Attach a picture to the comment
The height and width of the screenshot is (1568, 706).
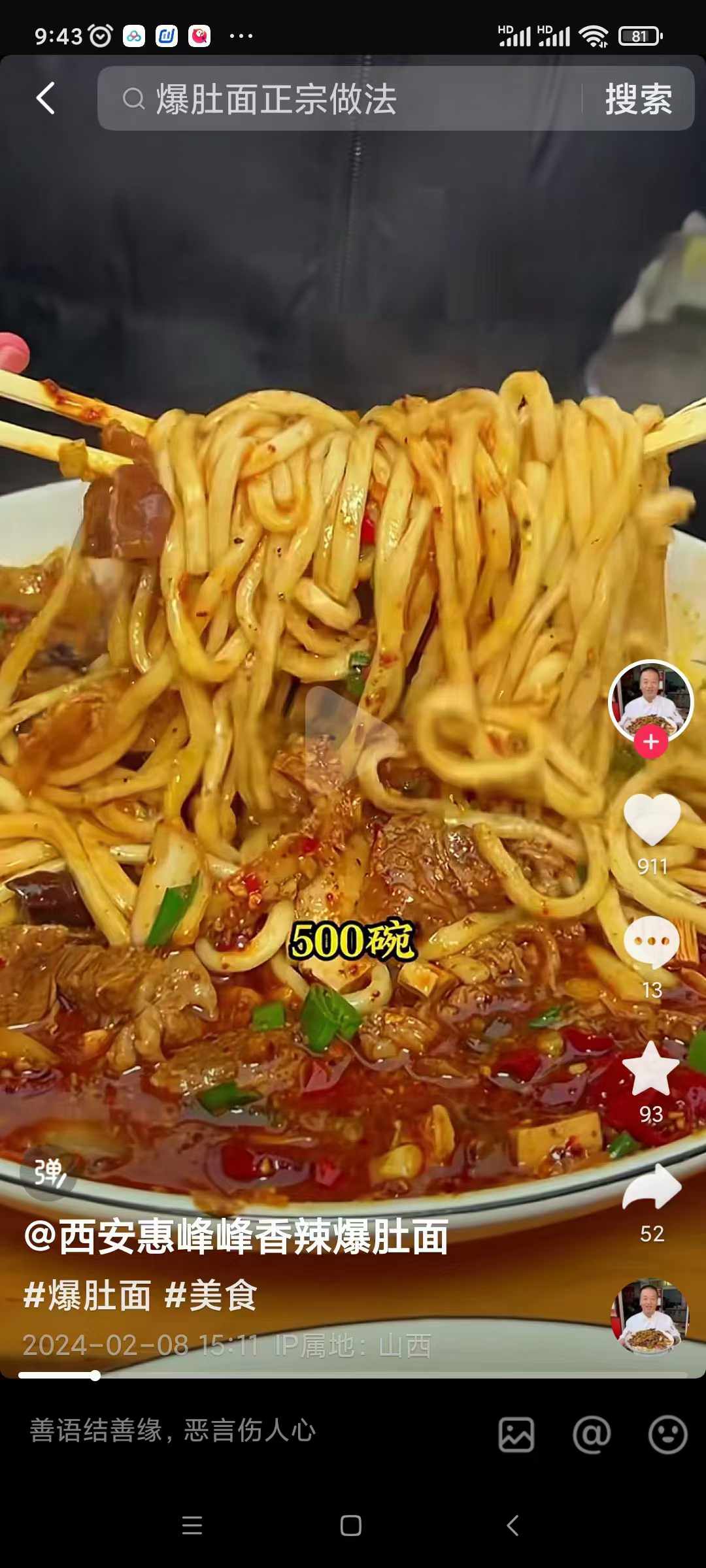pyautogui.click(x=516, y=1435)
